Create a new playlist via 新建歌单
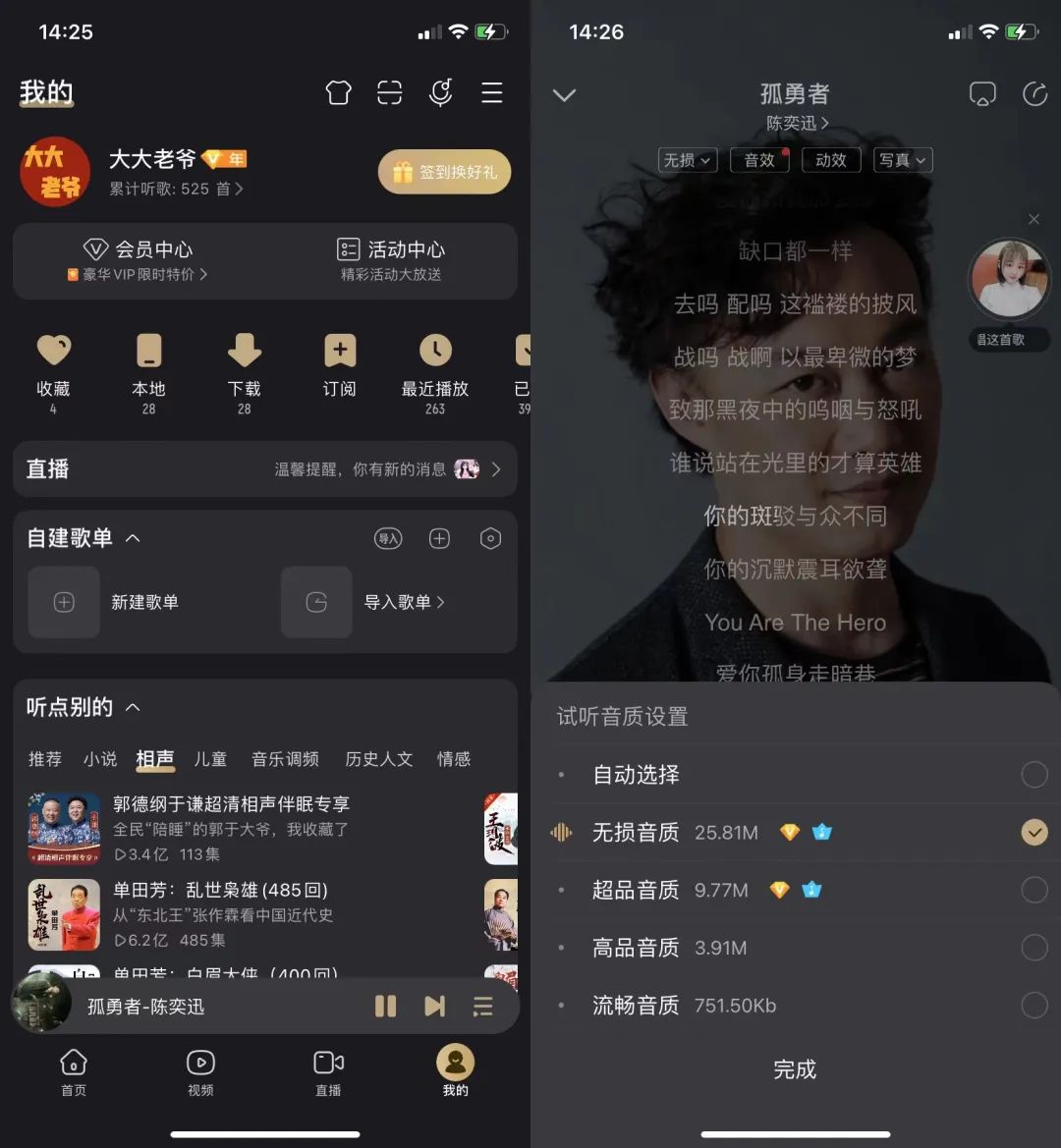1061x1148 pixels. (x=105, y=602)
